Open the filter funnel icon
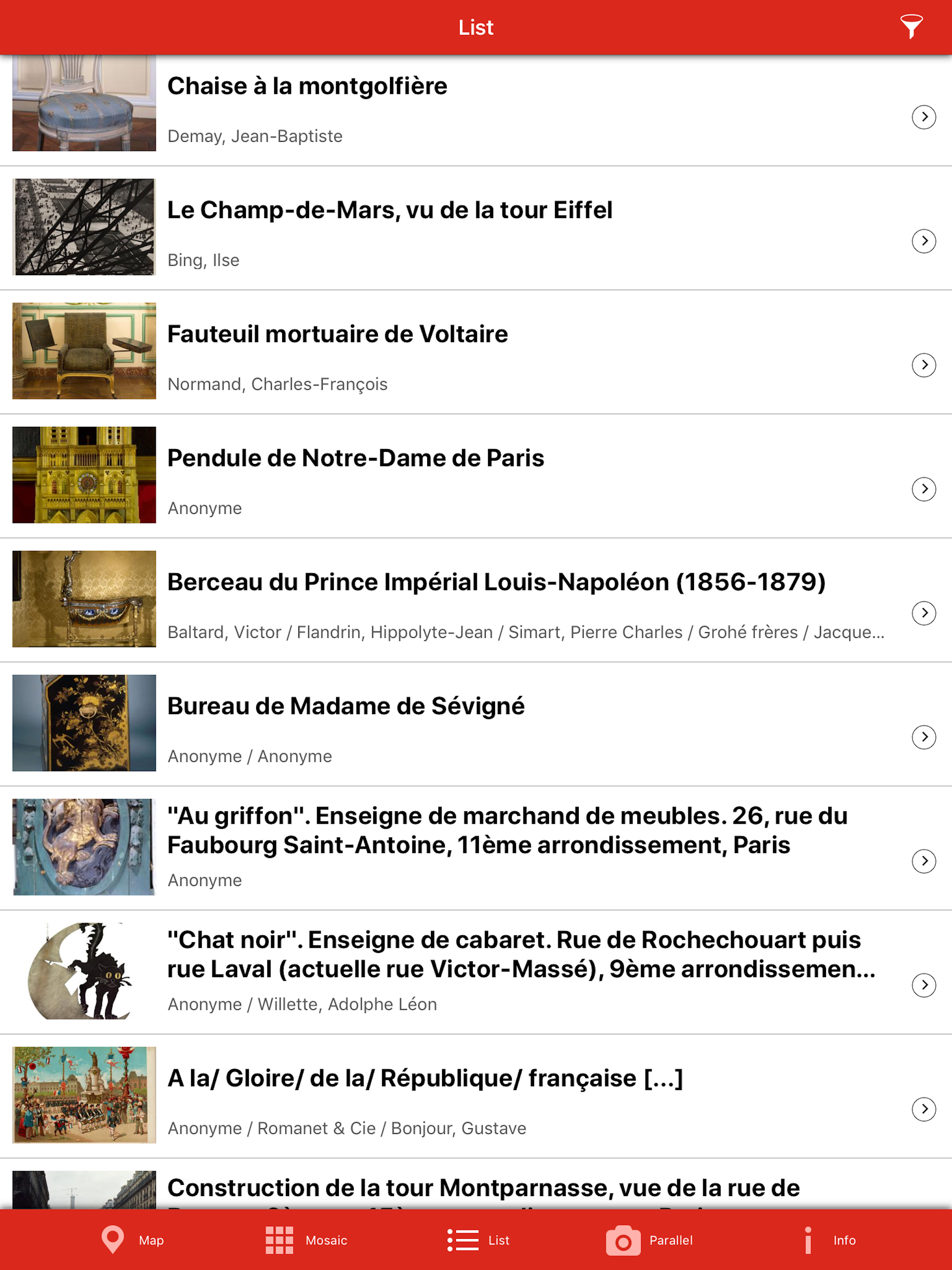952x1270 pixels. pyautogui.click(x=911, y=27)
